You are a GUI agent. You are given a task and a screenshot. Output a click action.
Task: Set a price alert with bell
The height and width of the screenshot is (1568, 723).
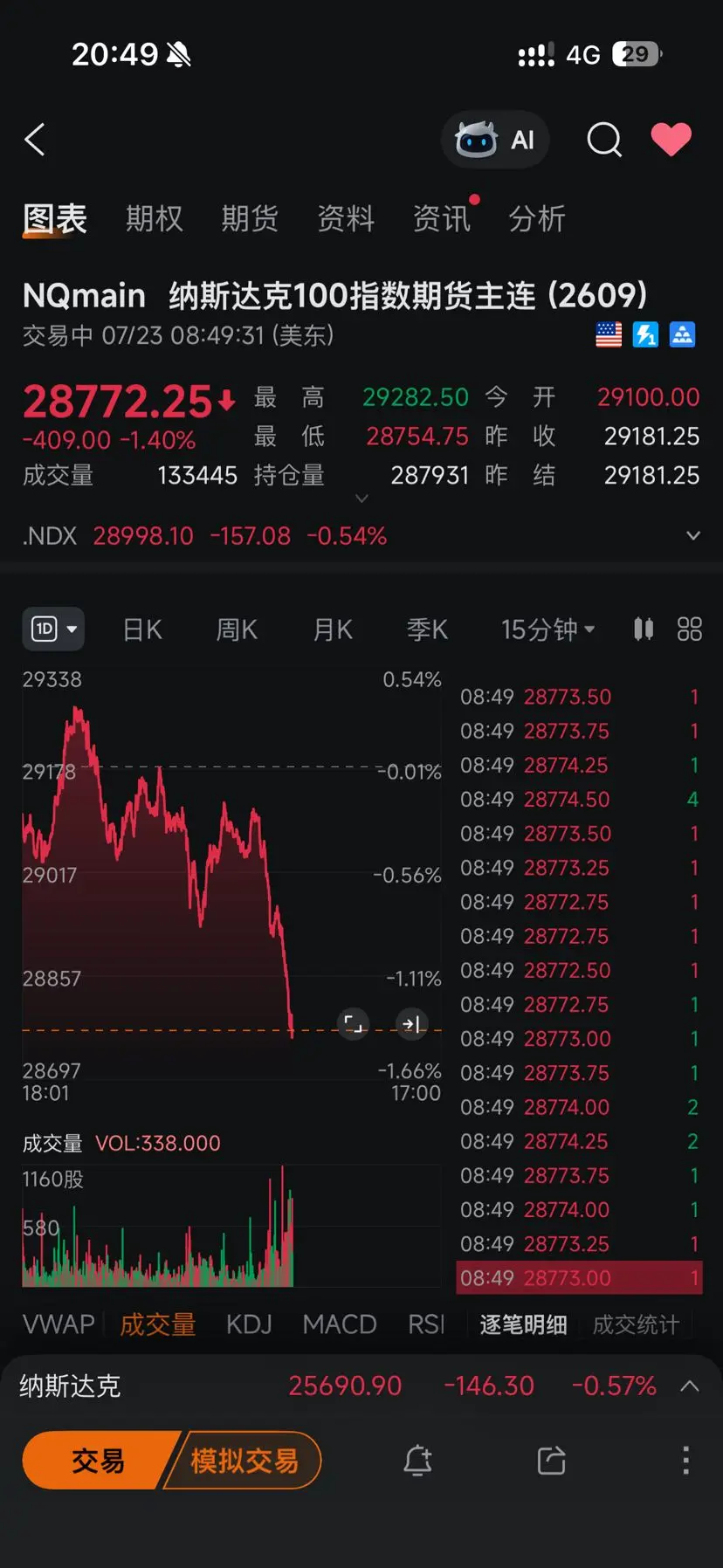(417, 1460)
